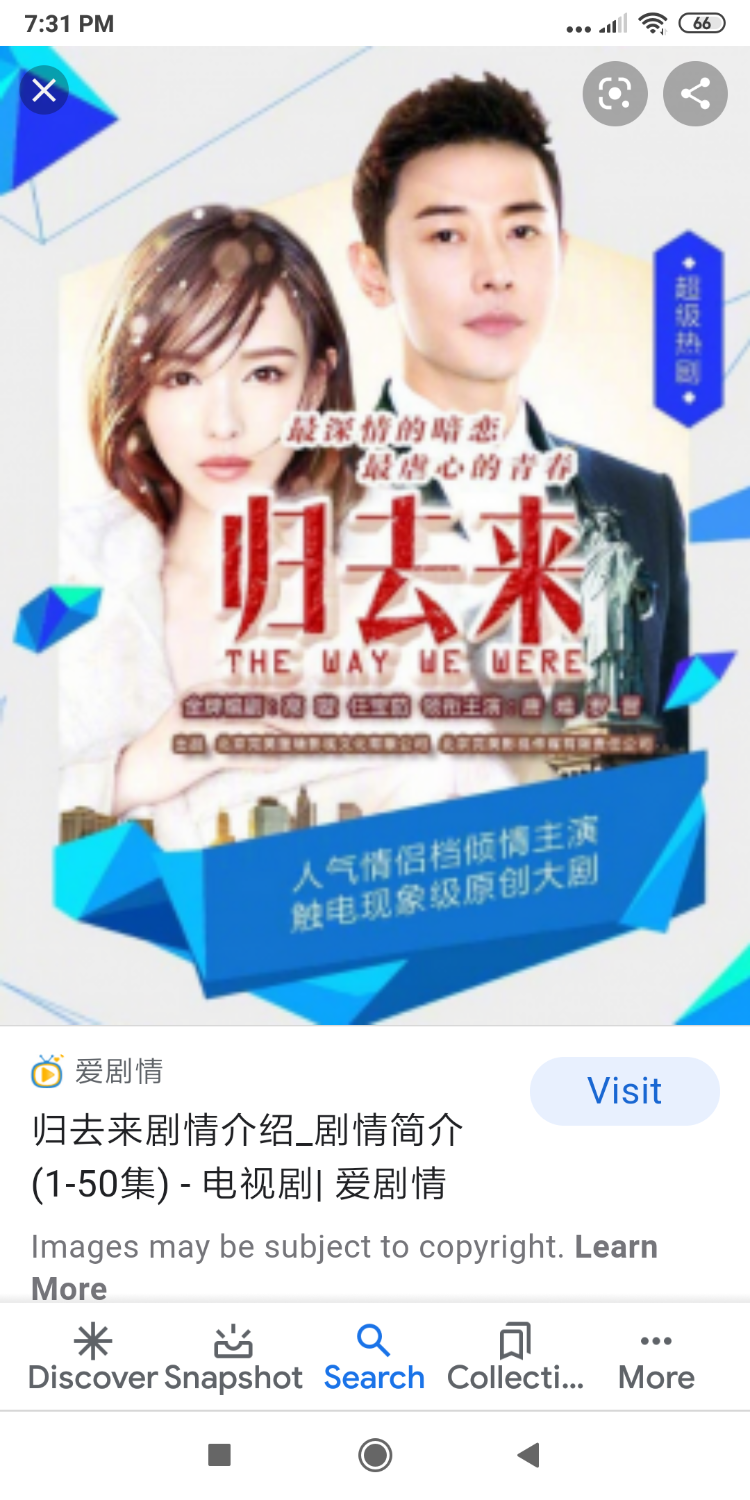Share this image

[695, 94]
